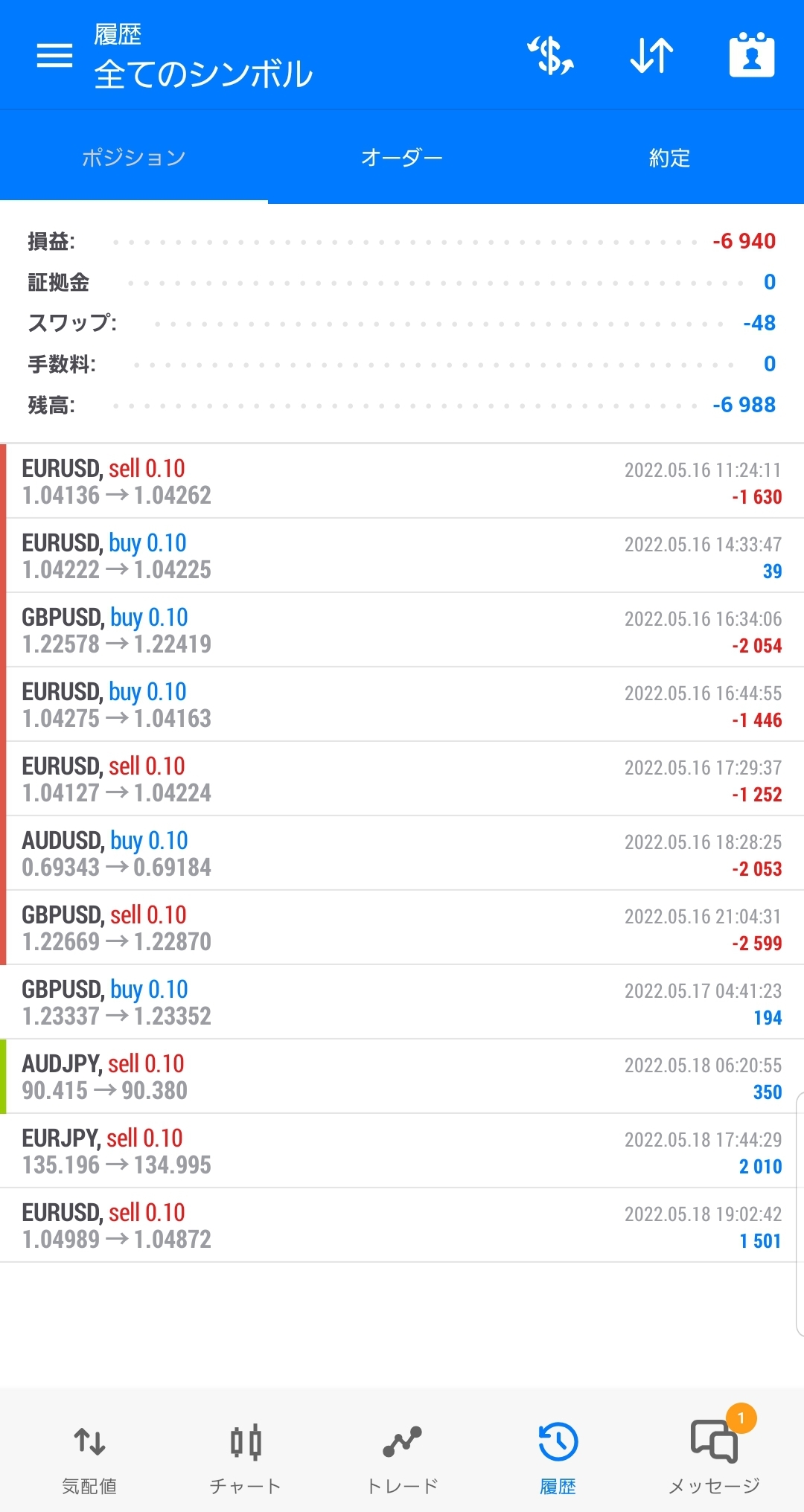Switch to the トレード tab
Image resolution: width=804 pixels, height=1512 pixels.
click(x=402, y=1458)
